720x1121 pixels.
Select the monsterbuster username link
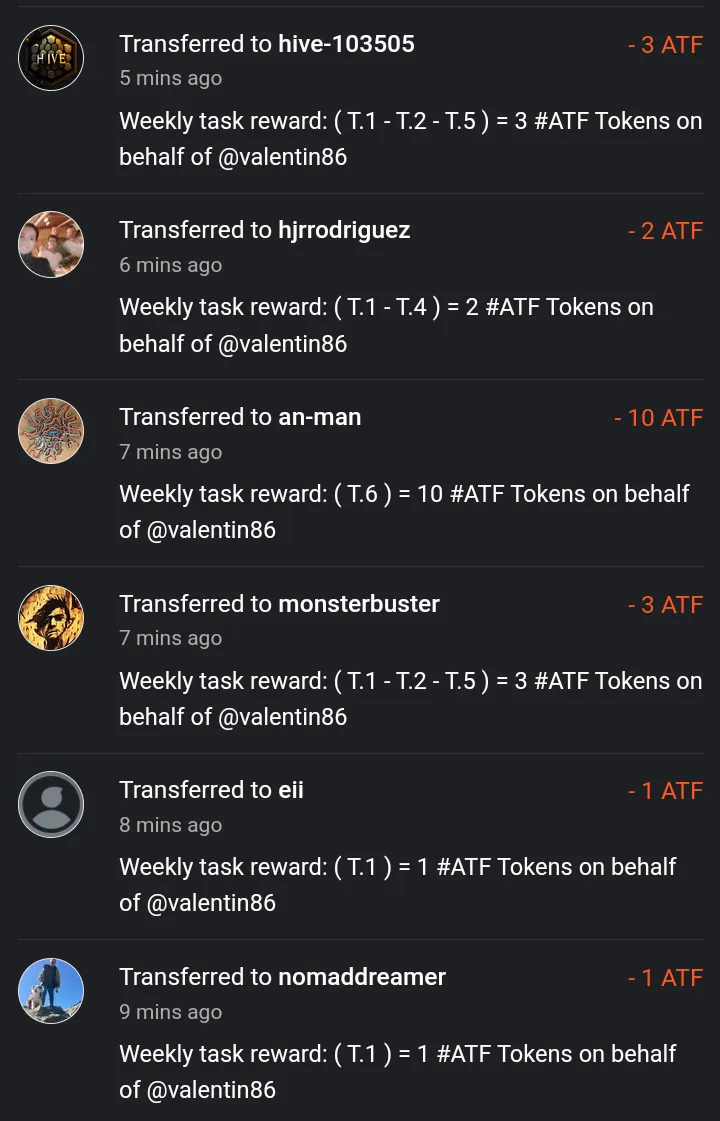coord(359,604)
